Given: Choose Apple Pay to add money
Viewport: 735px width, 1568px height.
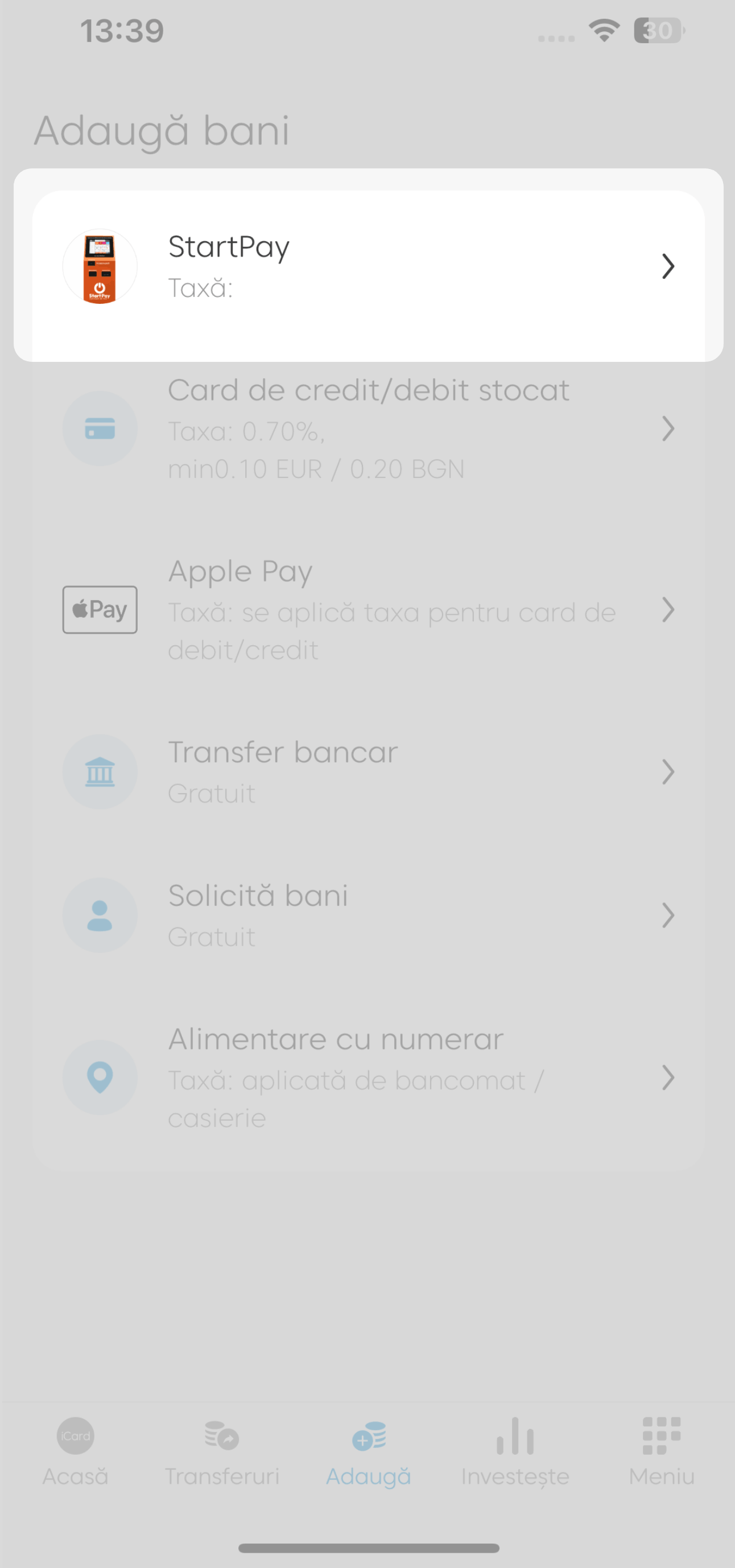Looking at the screenshot, I should click(x=367, y=610).
